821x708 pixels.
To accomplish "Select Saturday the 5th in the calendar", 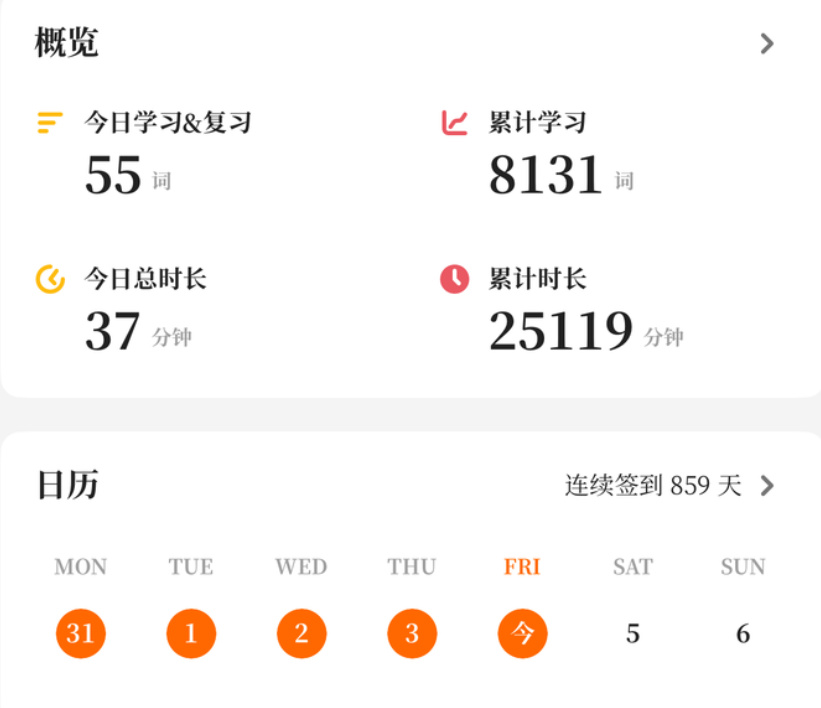I will click(633, 634).
